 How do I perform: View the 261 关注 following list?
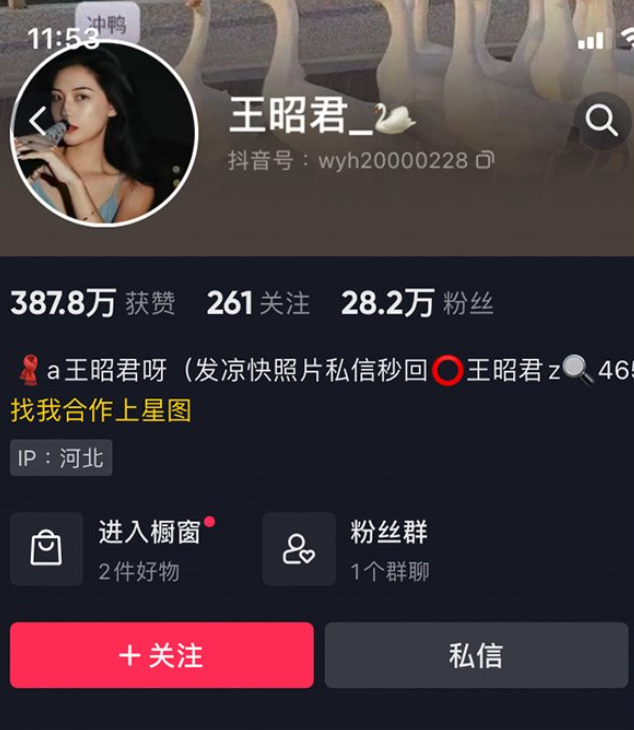click(x=258, y=304)
